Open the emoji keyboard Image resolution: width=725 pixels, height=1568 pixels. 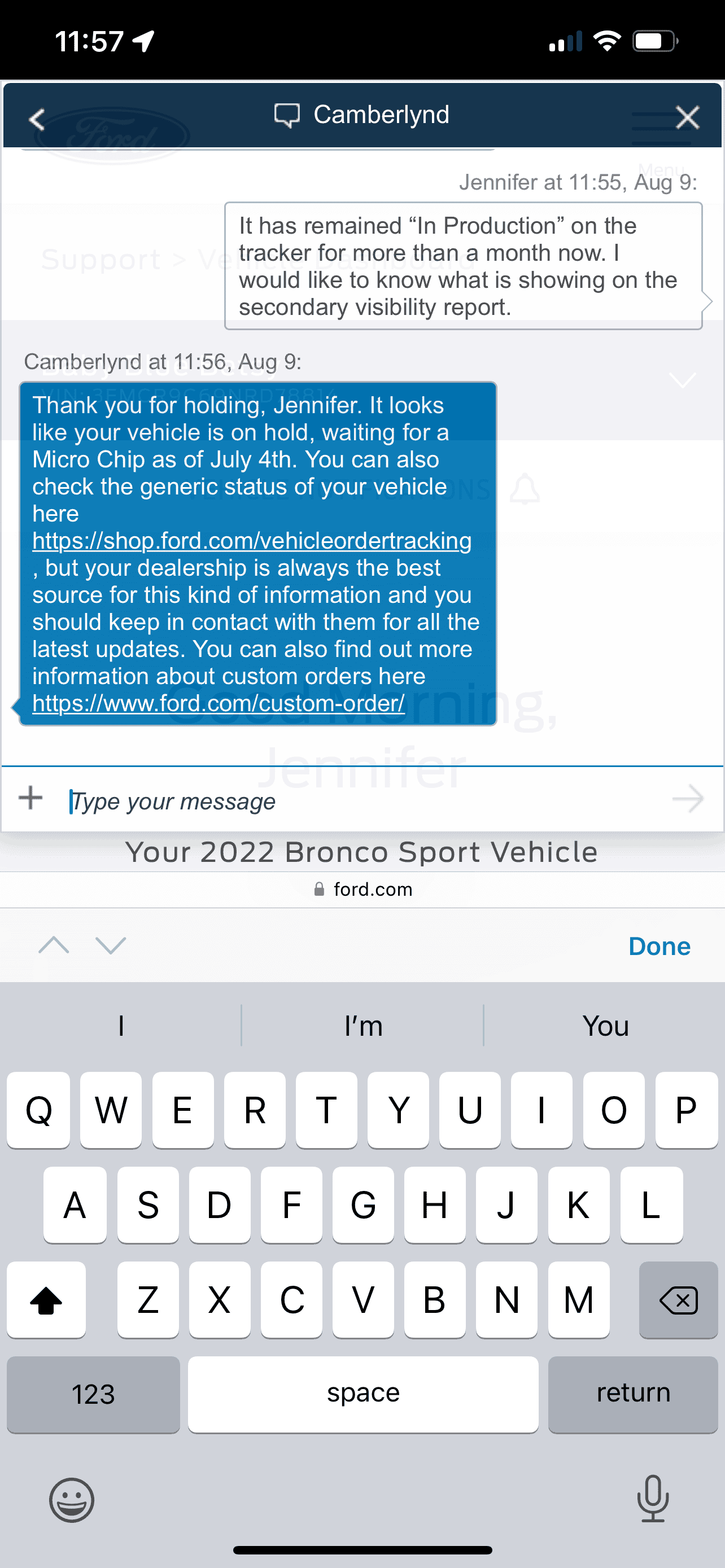(x=72, y=1500)
